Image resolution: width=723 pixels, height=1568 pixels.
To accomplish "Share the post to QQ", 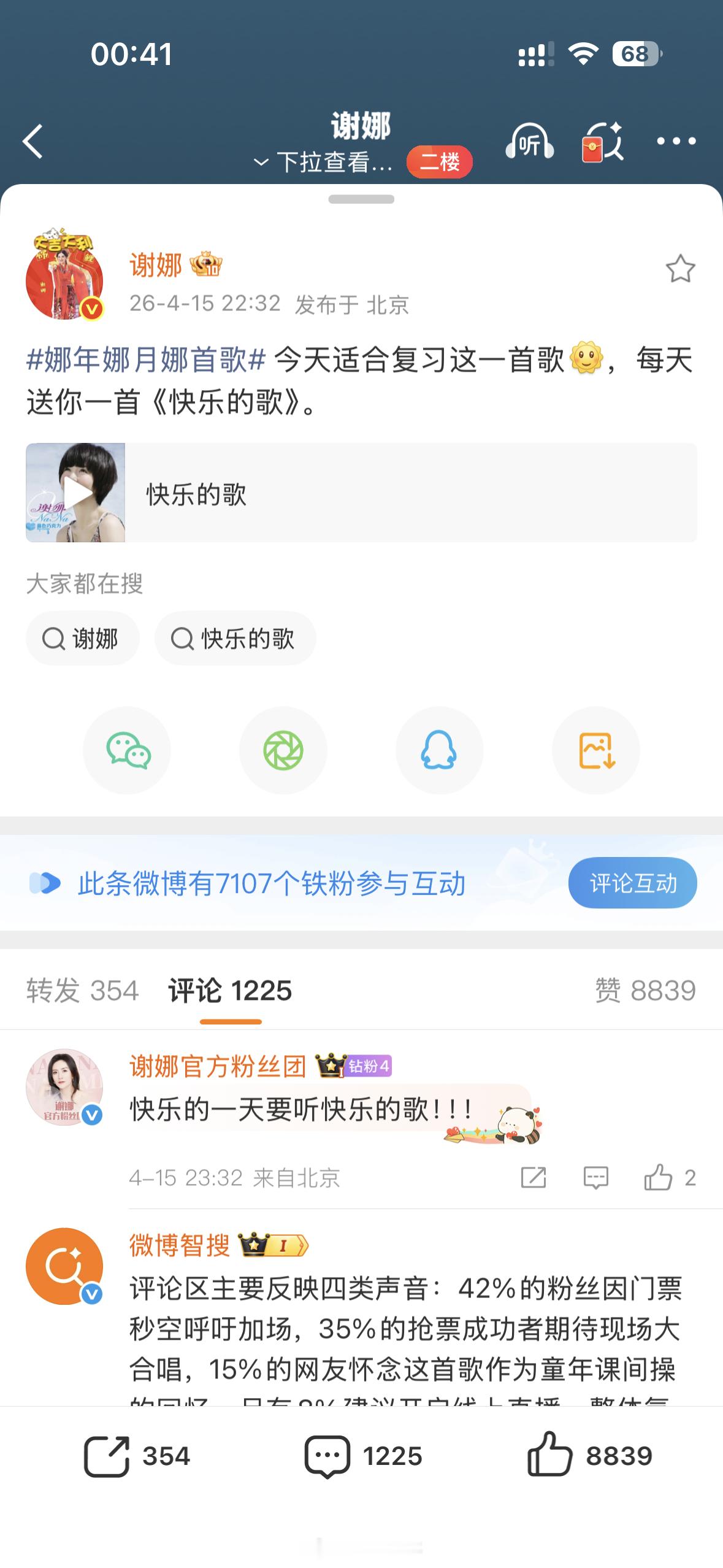I will (439, 750).
